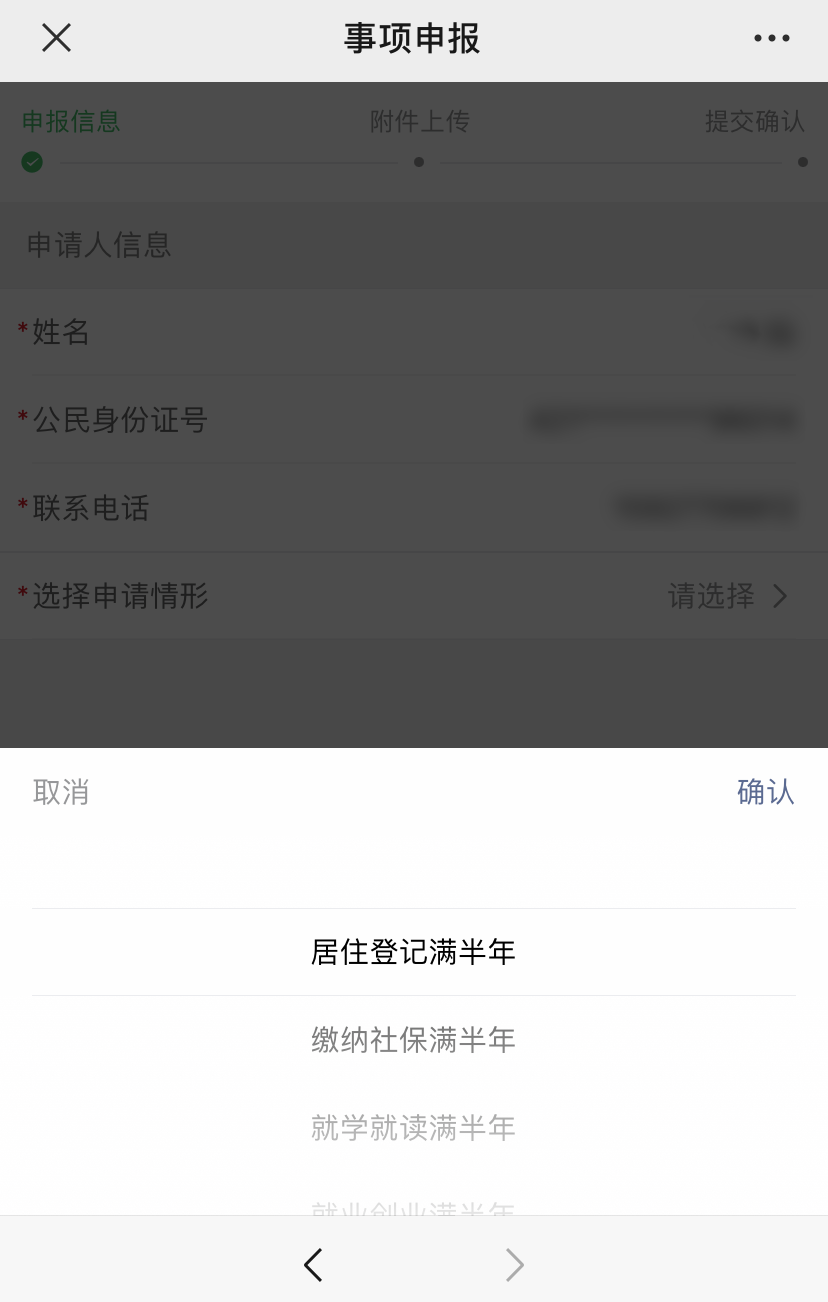Confirm the selection with 确认
This screenshot has height=1302, width=828.
(765, 792)
